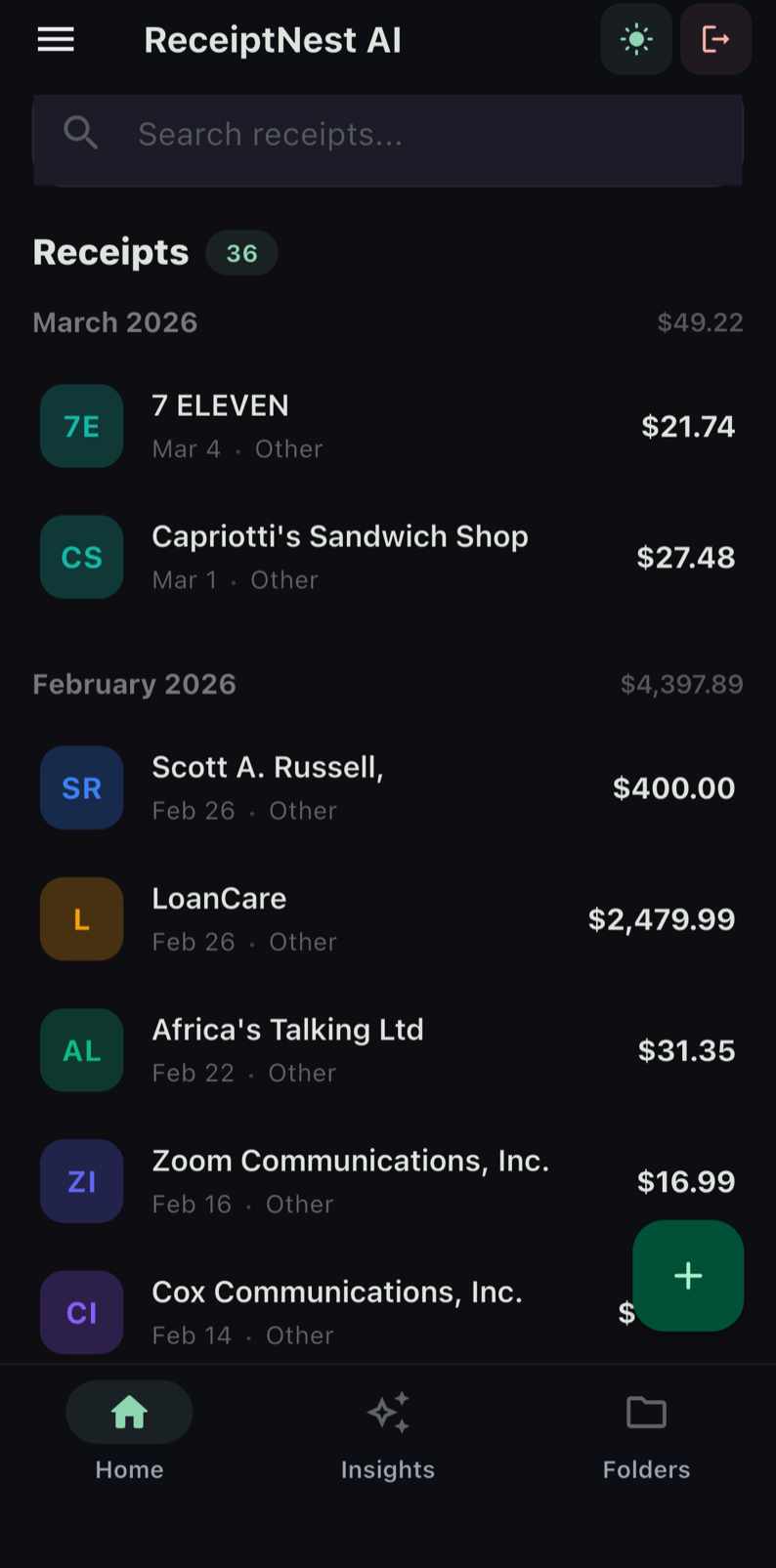Click the Insights sparkle icon
This screenshot has width=776, height=1568.
(x=387, y=1413)
